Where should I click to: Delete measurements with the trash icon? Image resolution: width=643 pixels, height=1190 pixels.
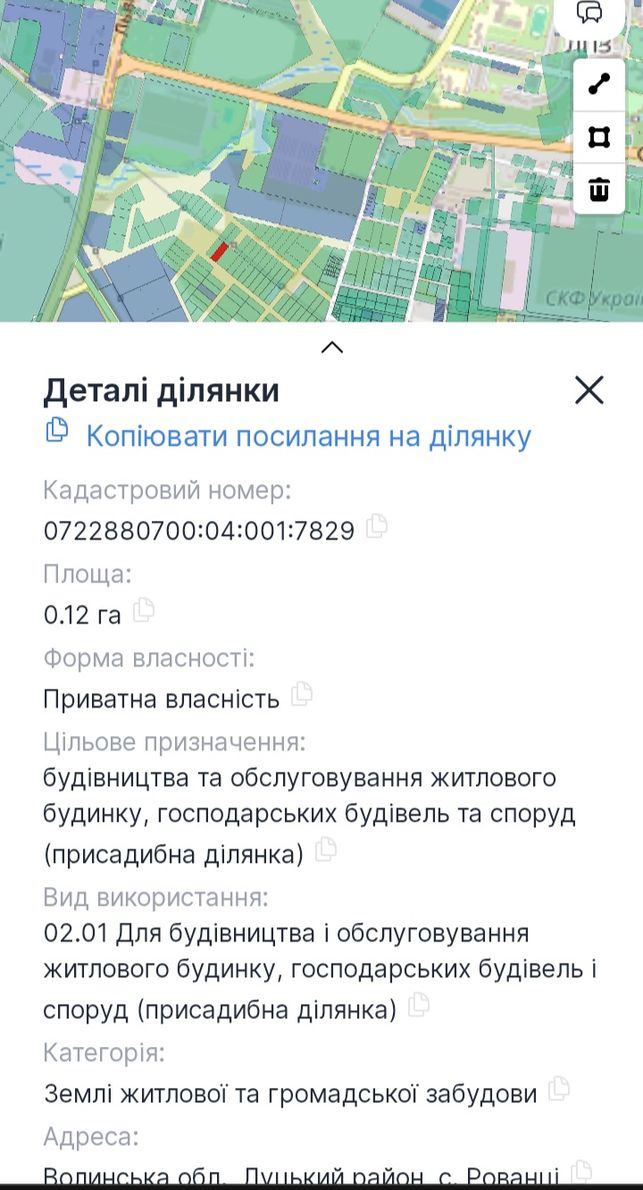click(x=599, y=189)
